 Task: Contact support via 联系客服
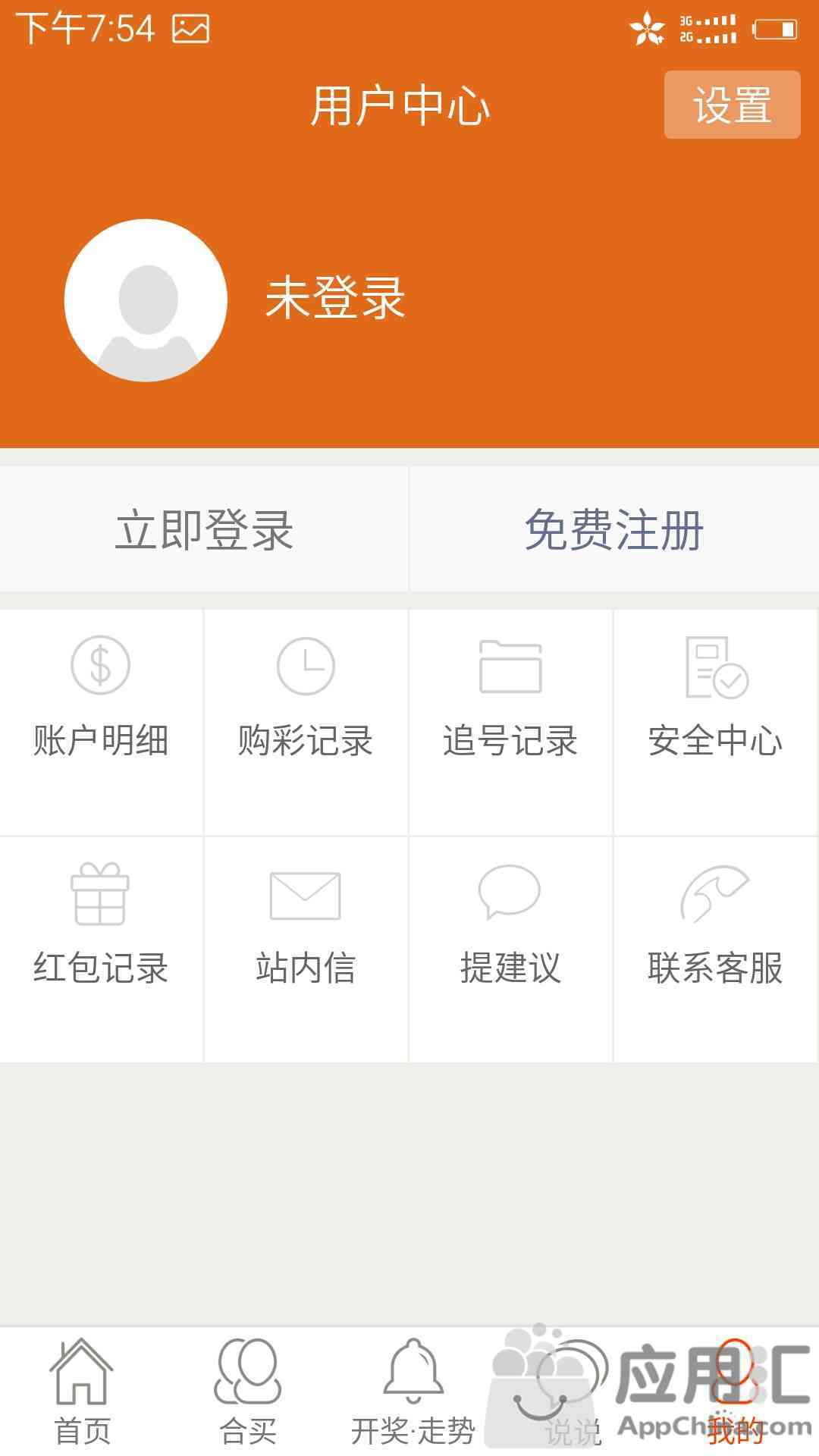coord(716,949)
